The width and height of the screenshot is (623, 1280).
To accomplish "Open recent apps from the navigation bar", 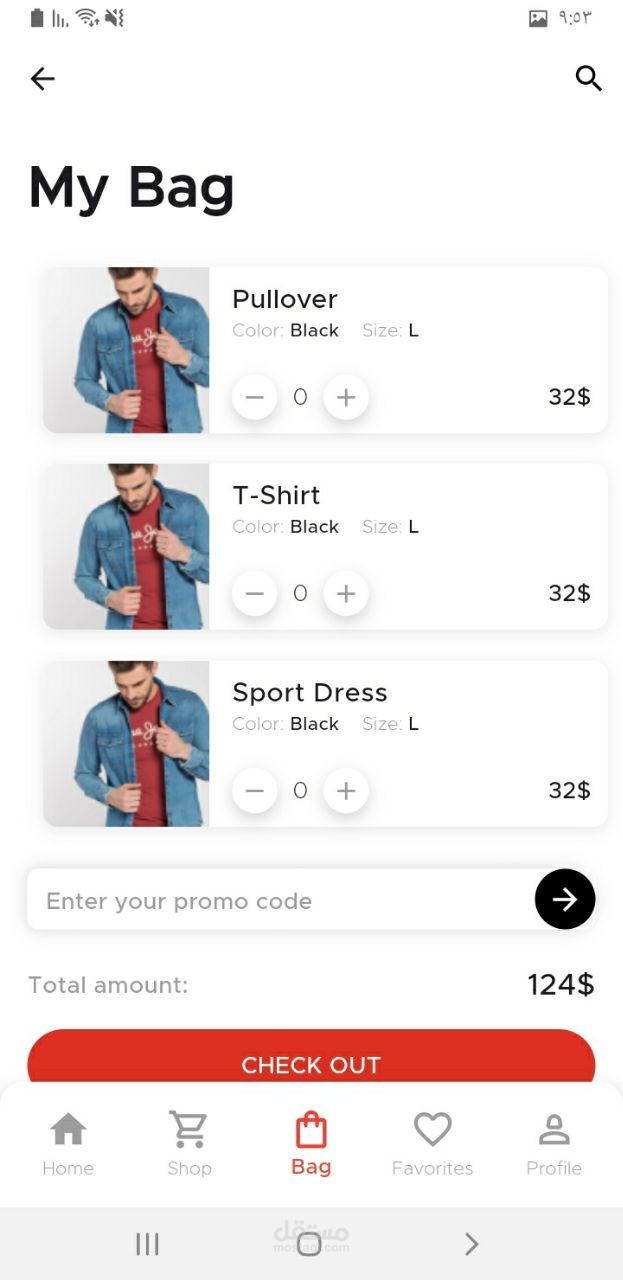I will coord(147,1244).
